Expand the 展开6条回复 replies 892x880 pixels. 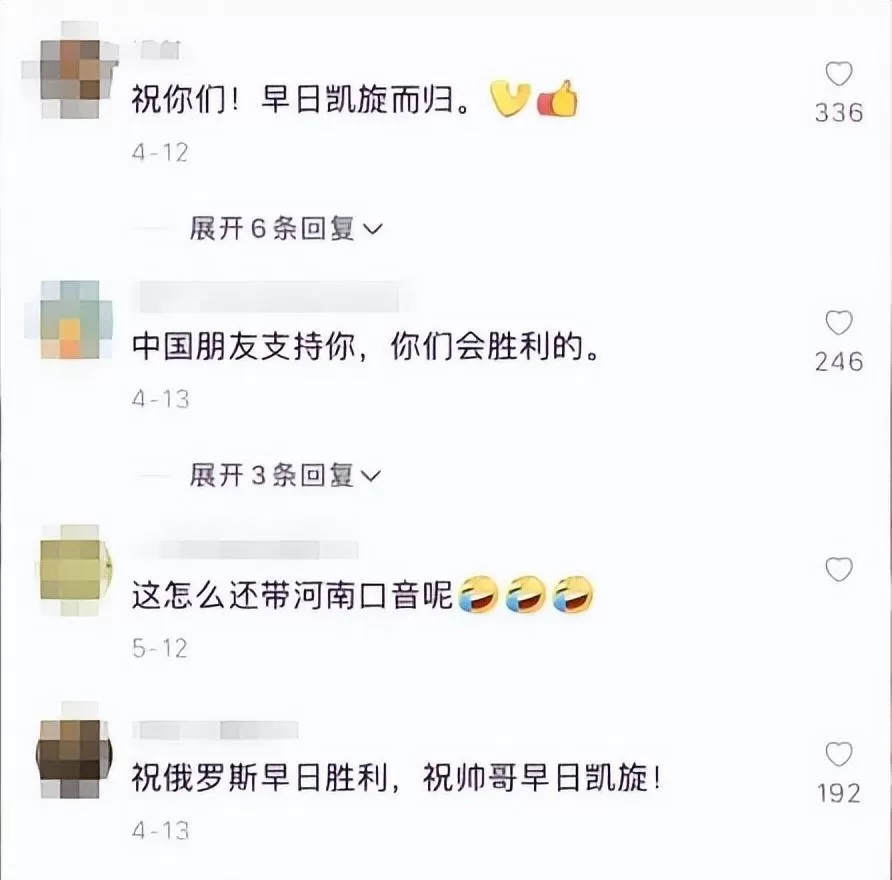coord(286,229)
